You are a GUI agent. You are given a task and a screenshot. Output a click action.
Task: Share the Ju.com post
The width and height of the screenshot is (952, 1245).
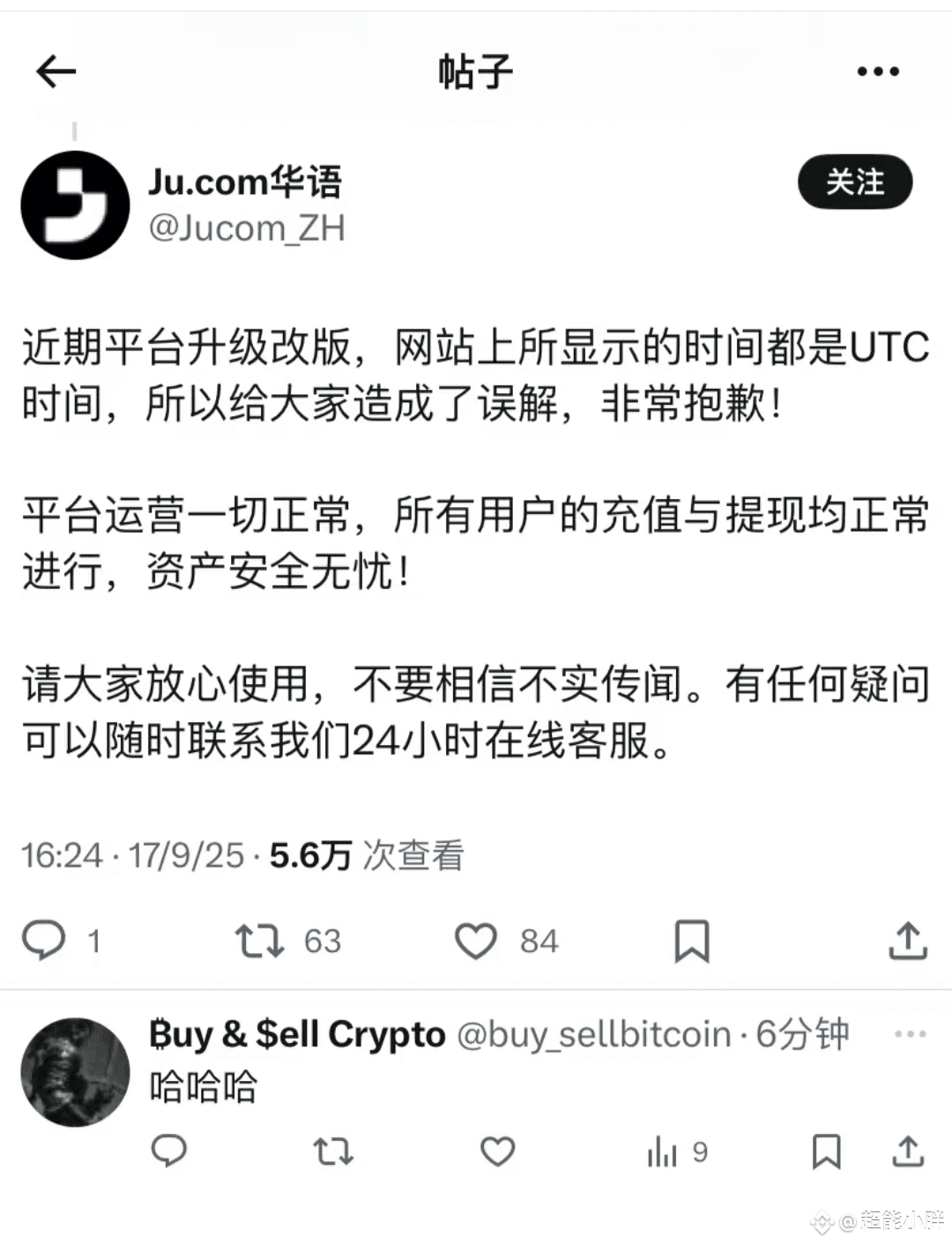(x=908, y=941)
